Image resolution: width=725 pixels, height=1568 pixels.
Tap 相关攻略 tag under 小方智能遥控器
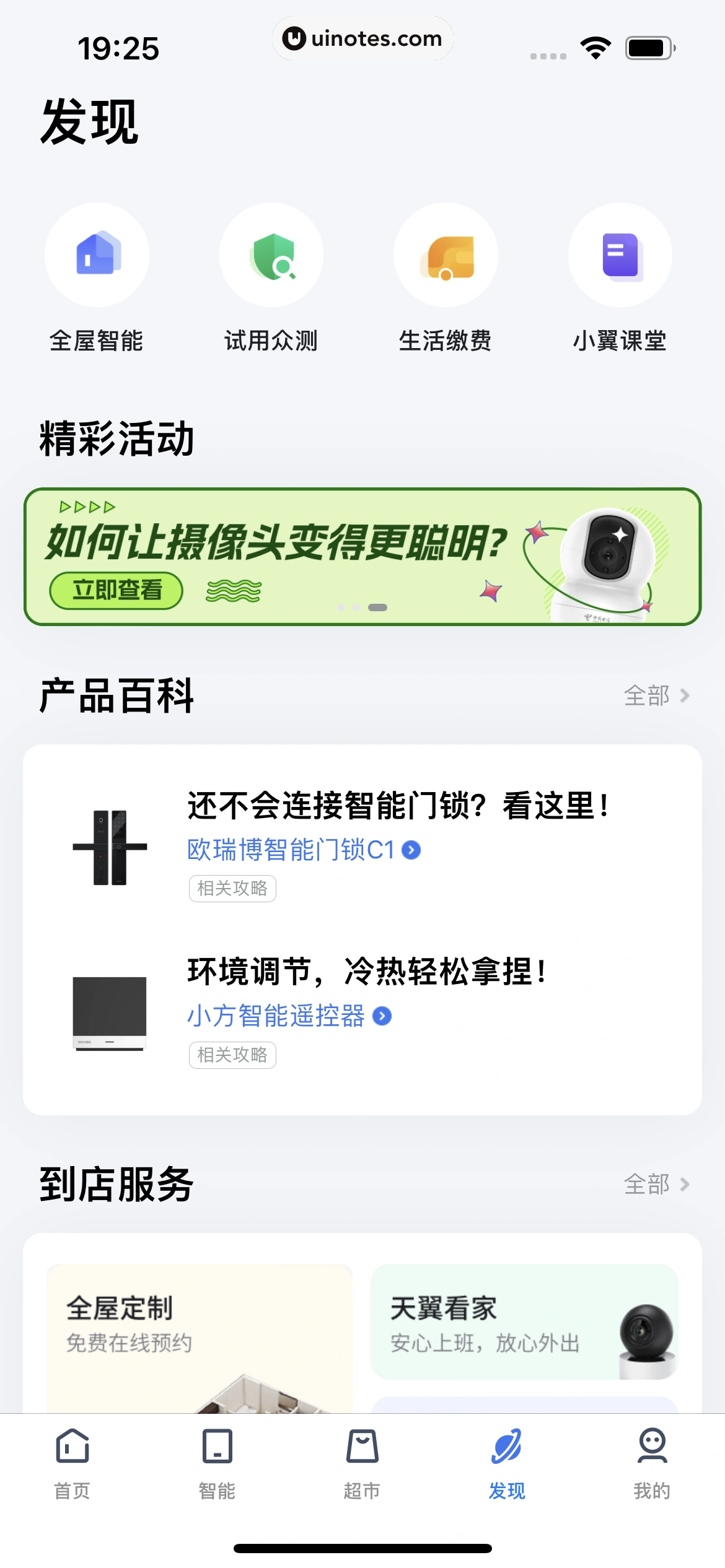click(x=232, y=1055)
